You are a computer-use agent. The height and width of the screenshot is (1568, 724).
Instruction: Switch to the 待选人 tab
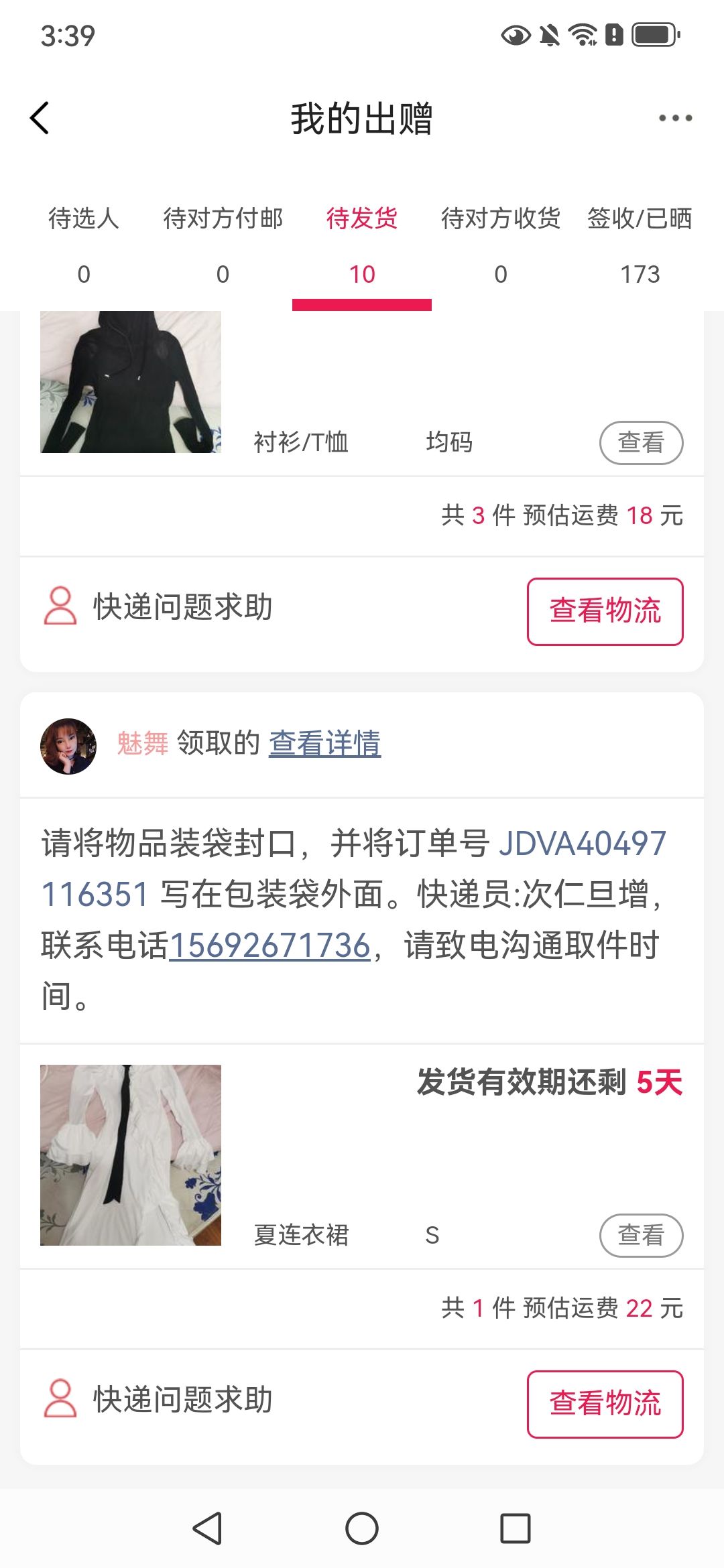(84, 245)
